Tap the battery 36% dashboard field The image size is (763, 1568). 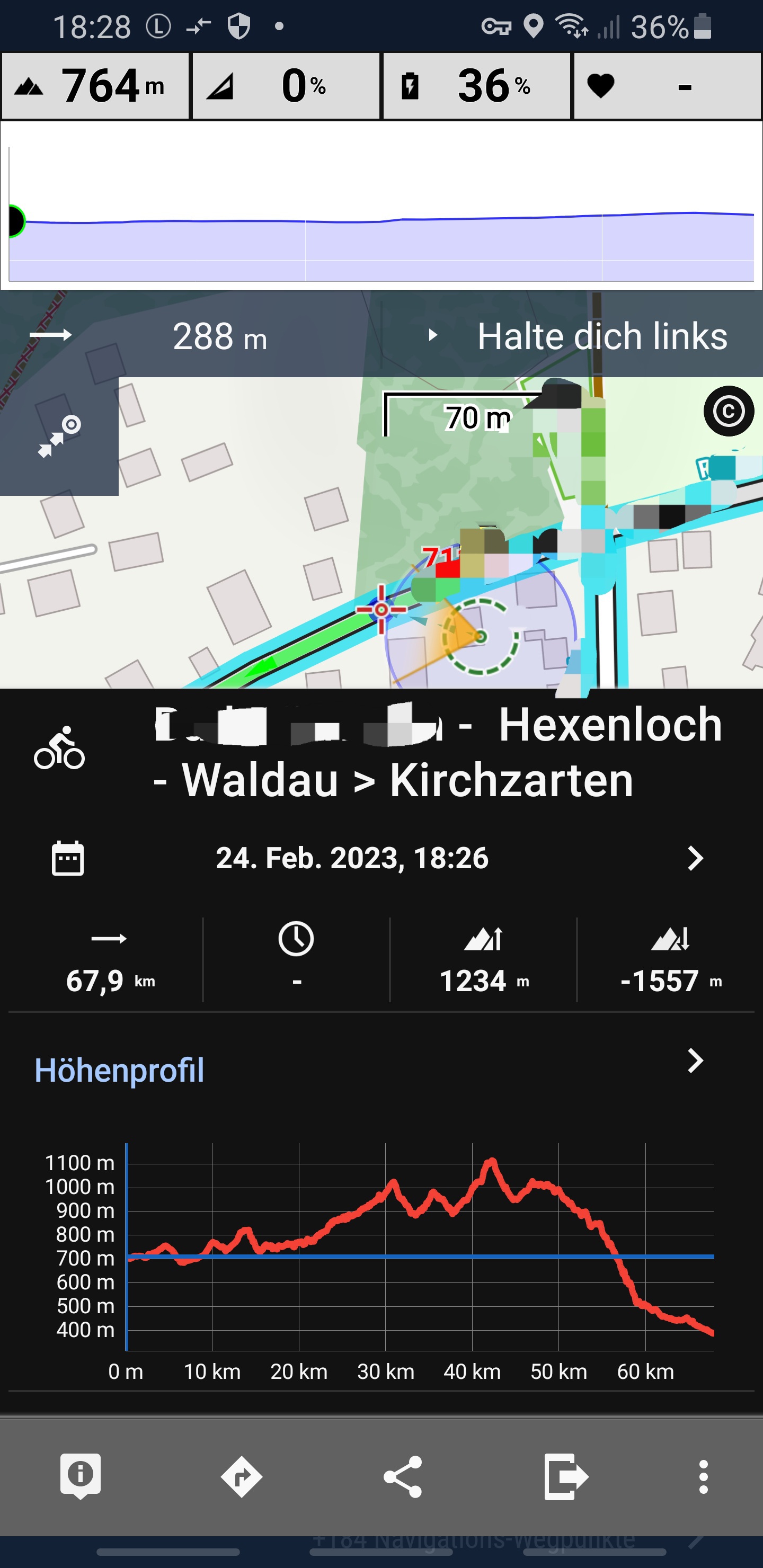[477, 86]
